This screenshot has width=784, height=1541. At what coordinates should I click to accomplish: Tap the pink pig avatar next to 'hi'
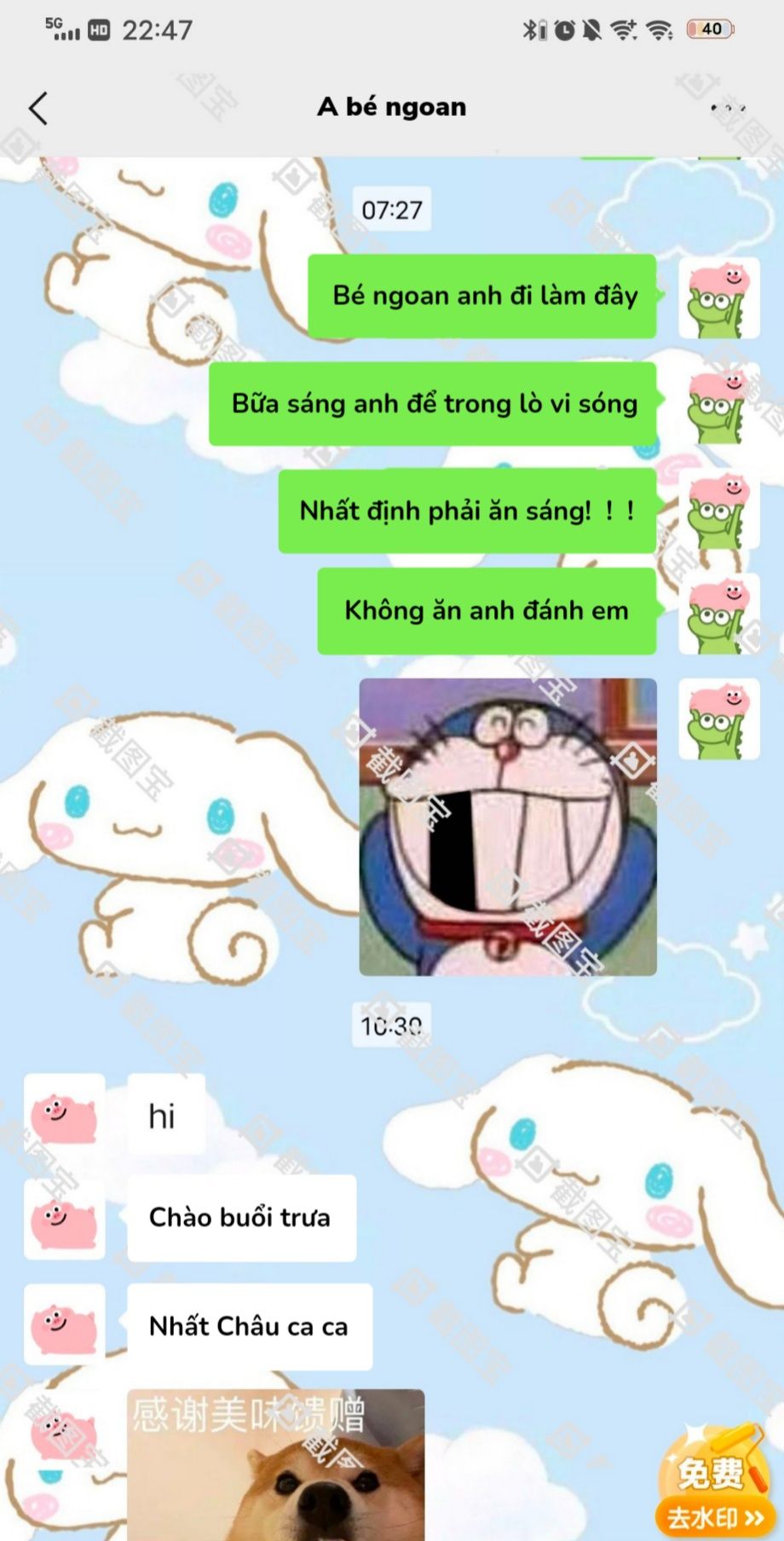(65, 1115)
